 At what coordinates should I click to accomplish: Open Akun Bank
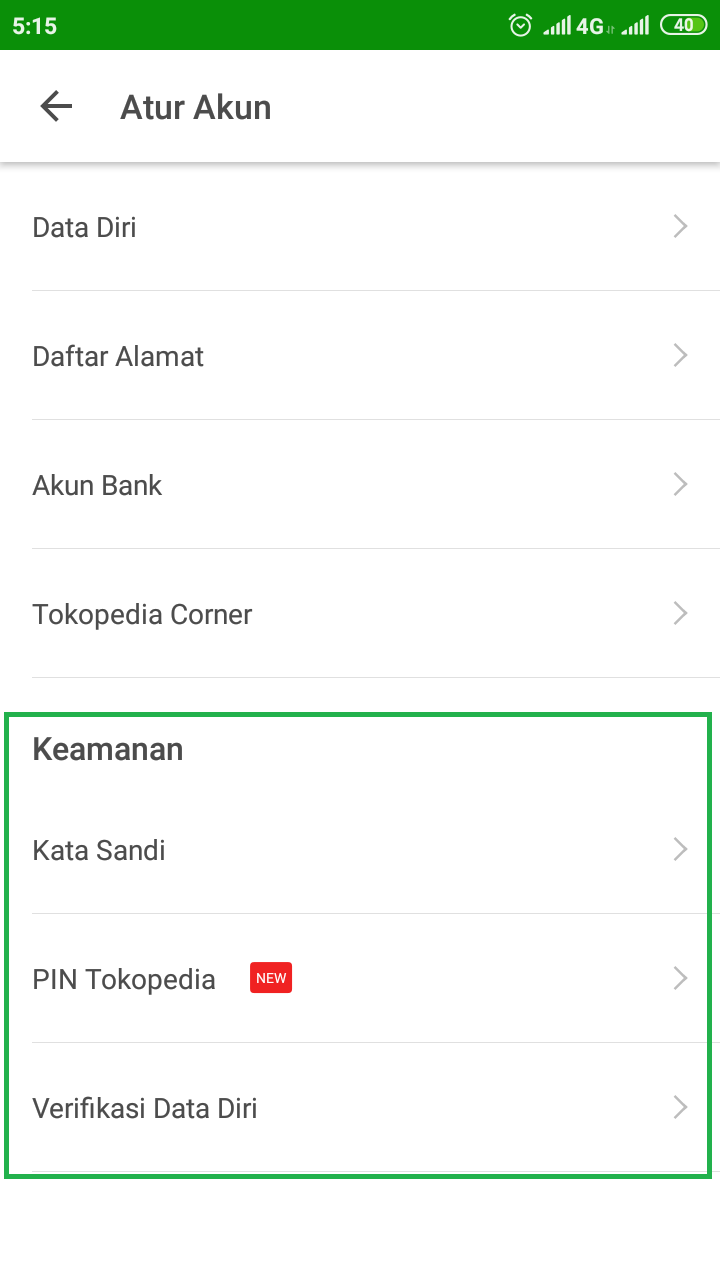pyautogui.click(x=360, y=485)
